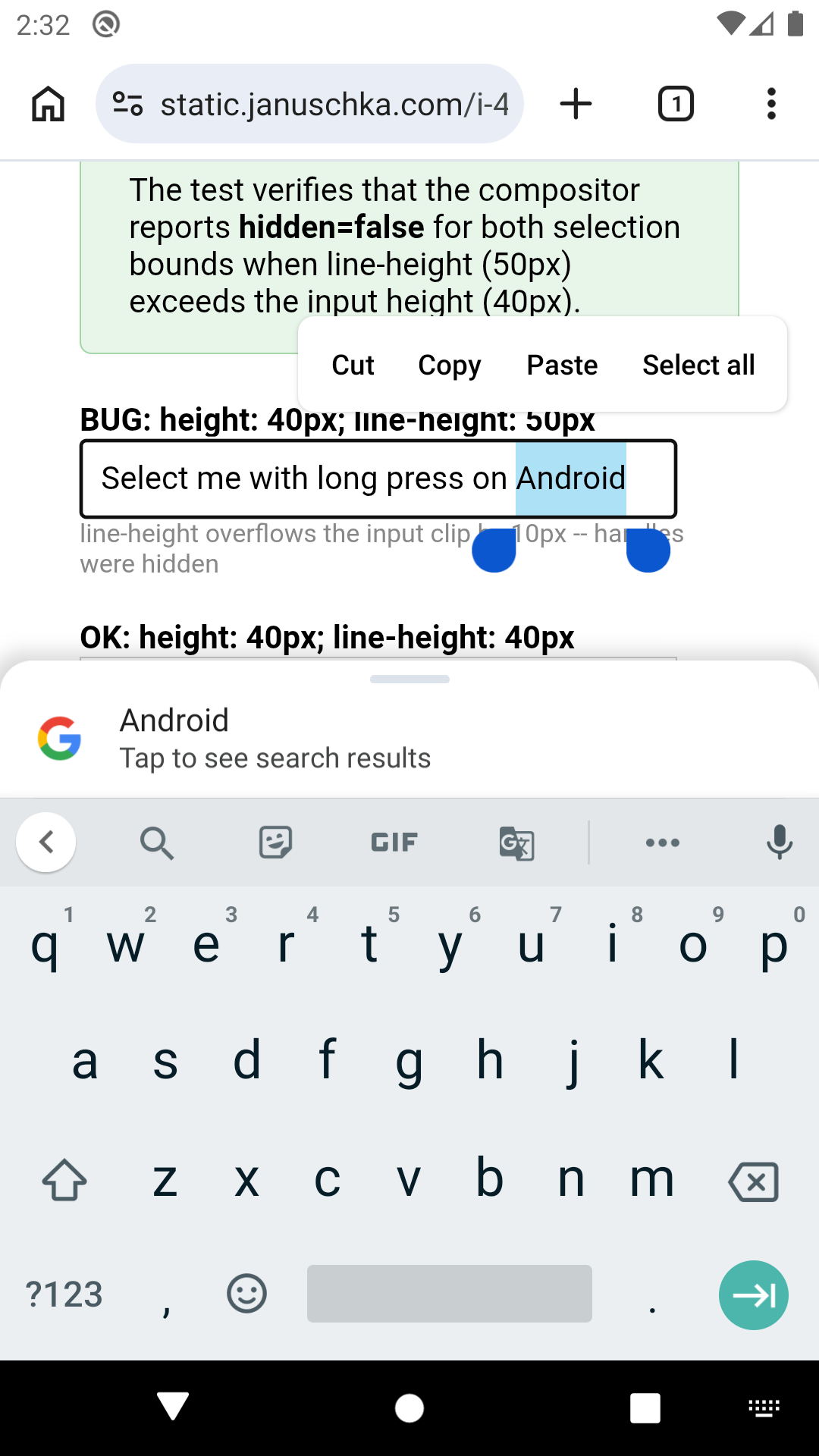Show more keyboard options with the three dots
819x1456 pixels.
662,843
